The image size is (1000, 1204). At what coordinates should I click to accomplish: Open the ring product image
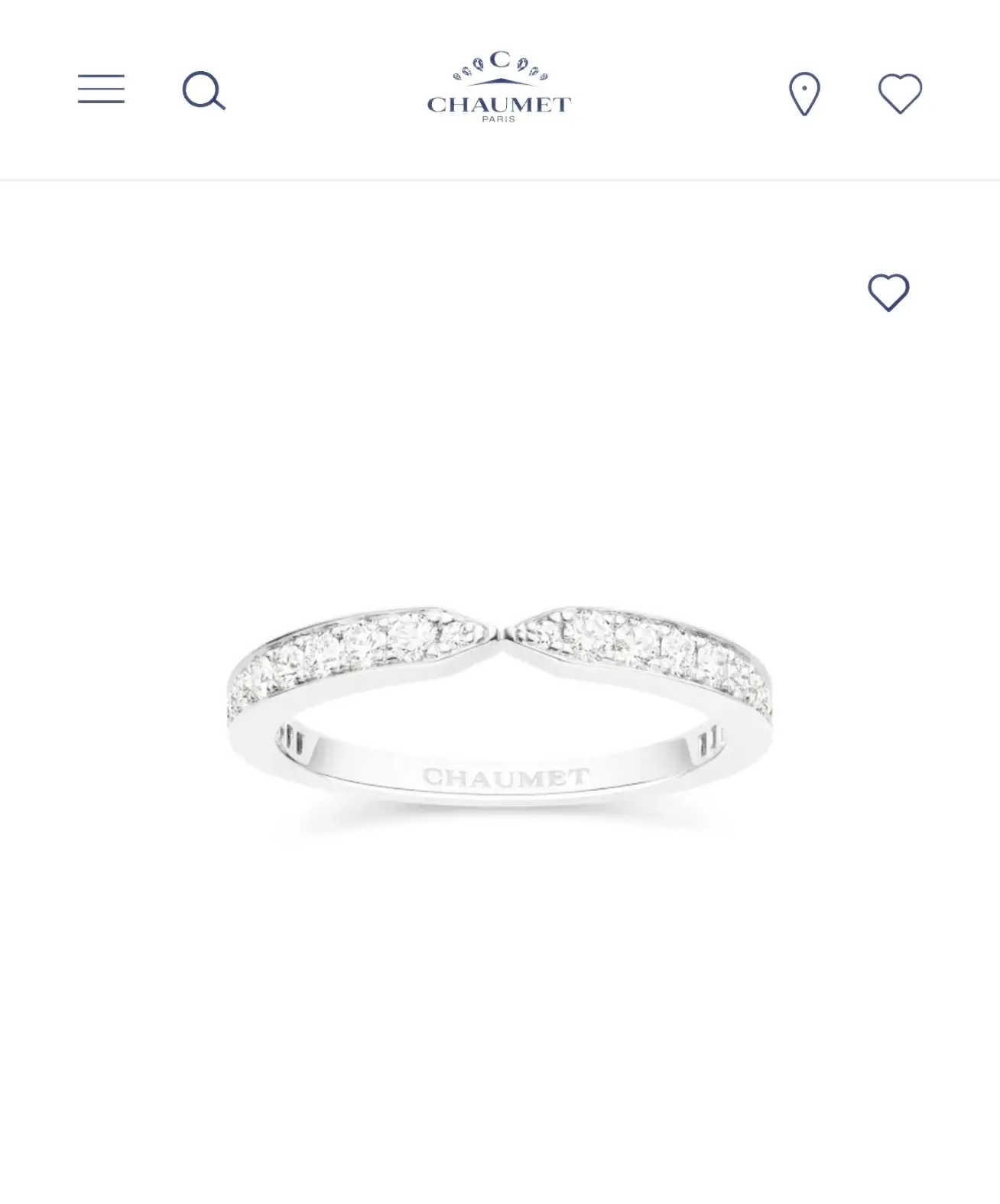click(x=500, y=719)
